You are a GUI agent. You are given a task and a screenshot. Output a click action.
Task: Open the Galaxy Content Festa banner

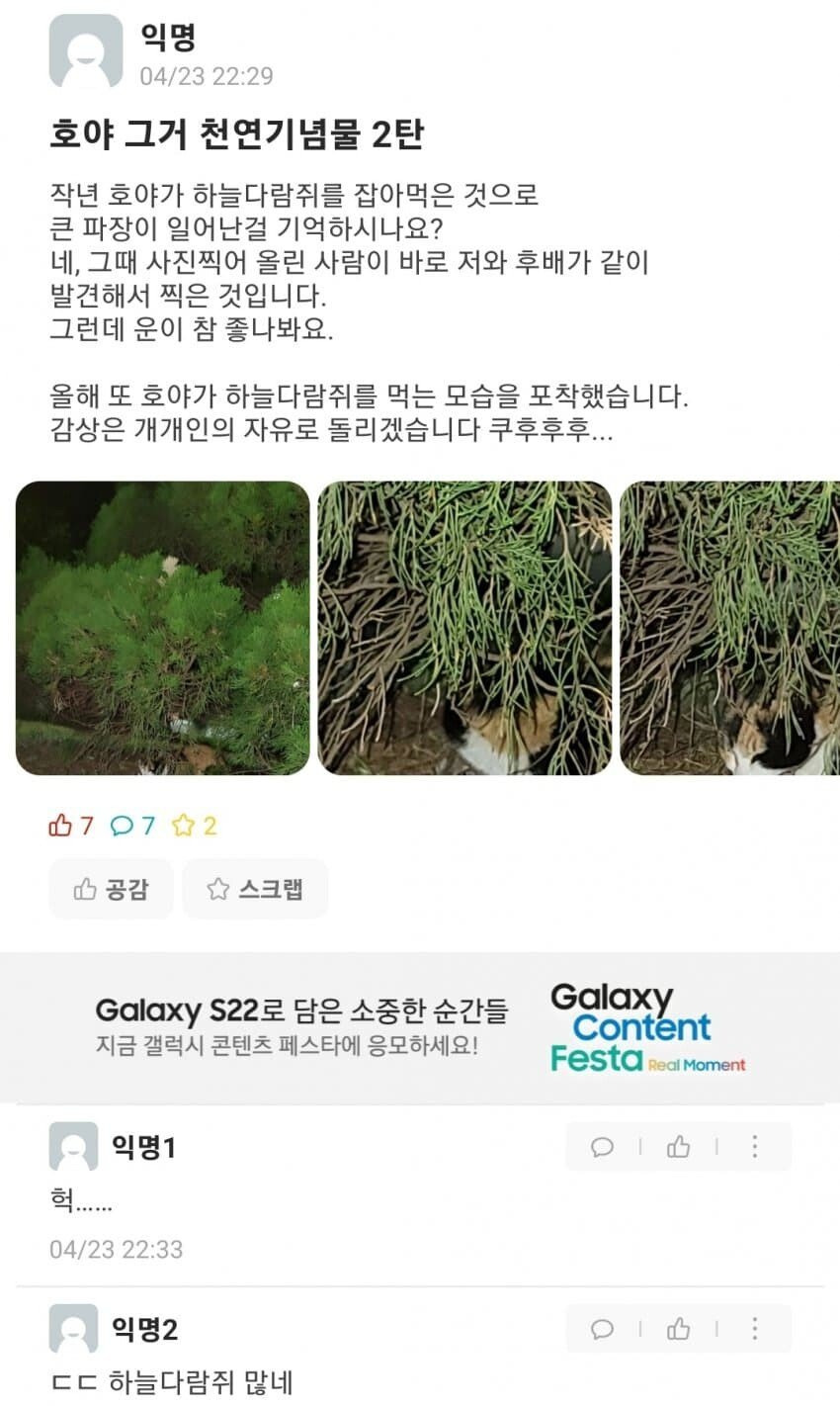click(x=420, y=1027)
